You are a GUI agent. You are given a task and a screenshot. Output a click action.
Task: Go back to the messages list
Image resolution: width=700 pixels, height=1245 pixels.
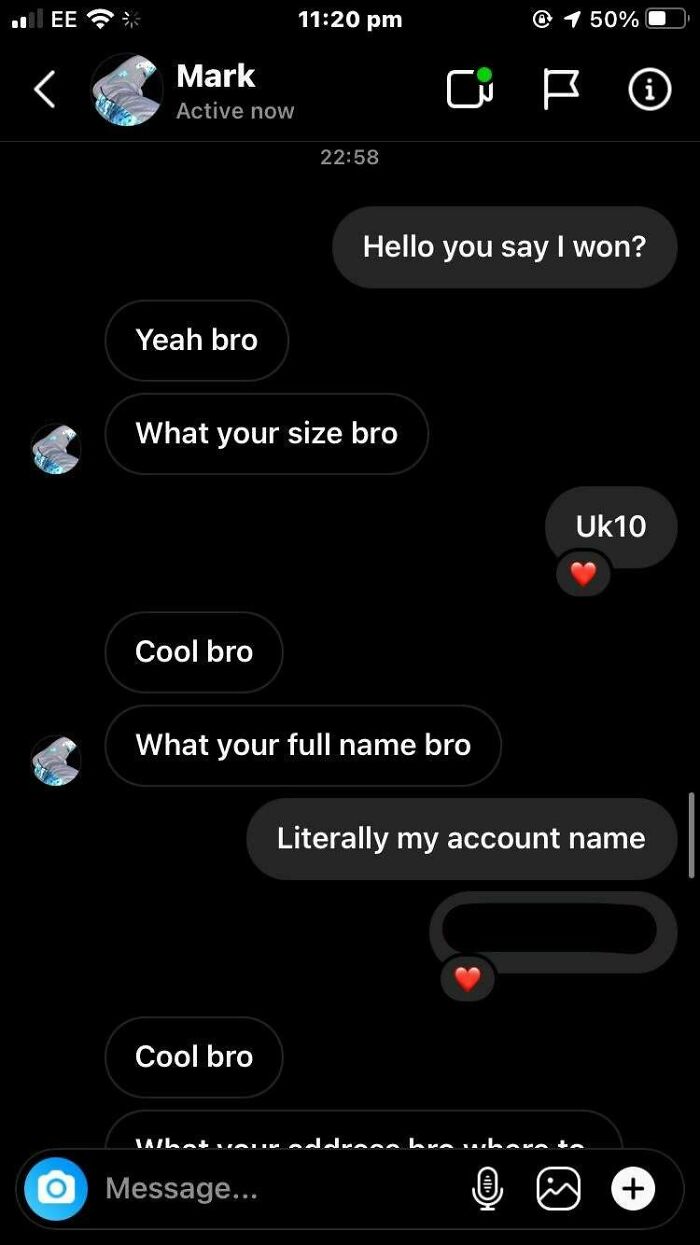[x=44, y=90]
